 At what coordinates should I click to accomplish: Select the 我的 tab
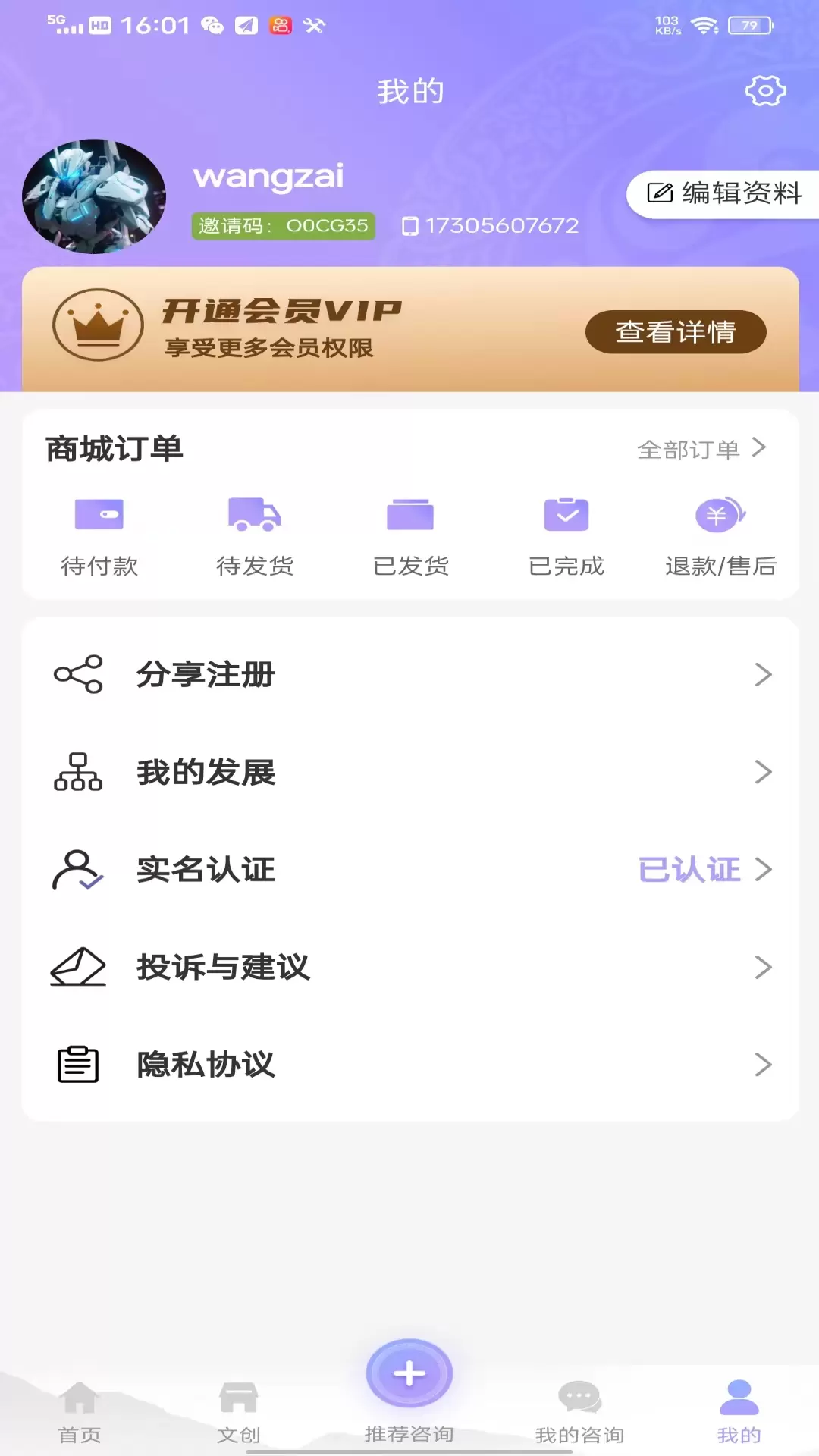click(x=739, y=1412)
